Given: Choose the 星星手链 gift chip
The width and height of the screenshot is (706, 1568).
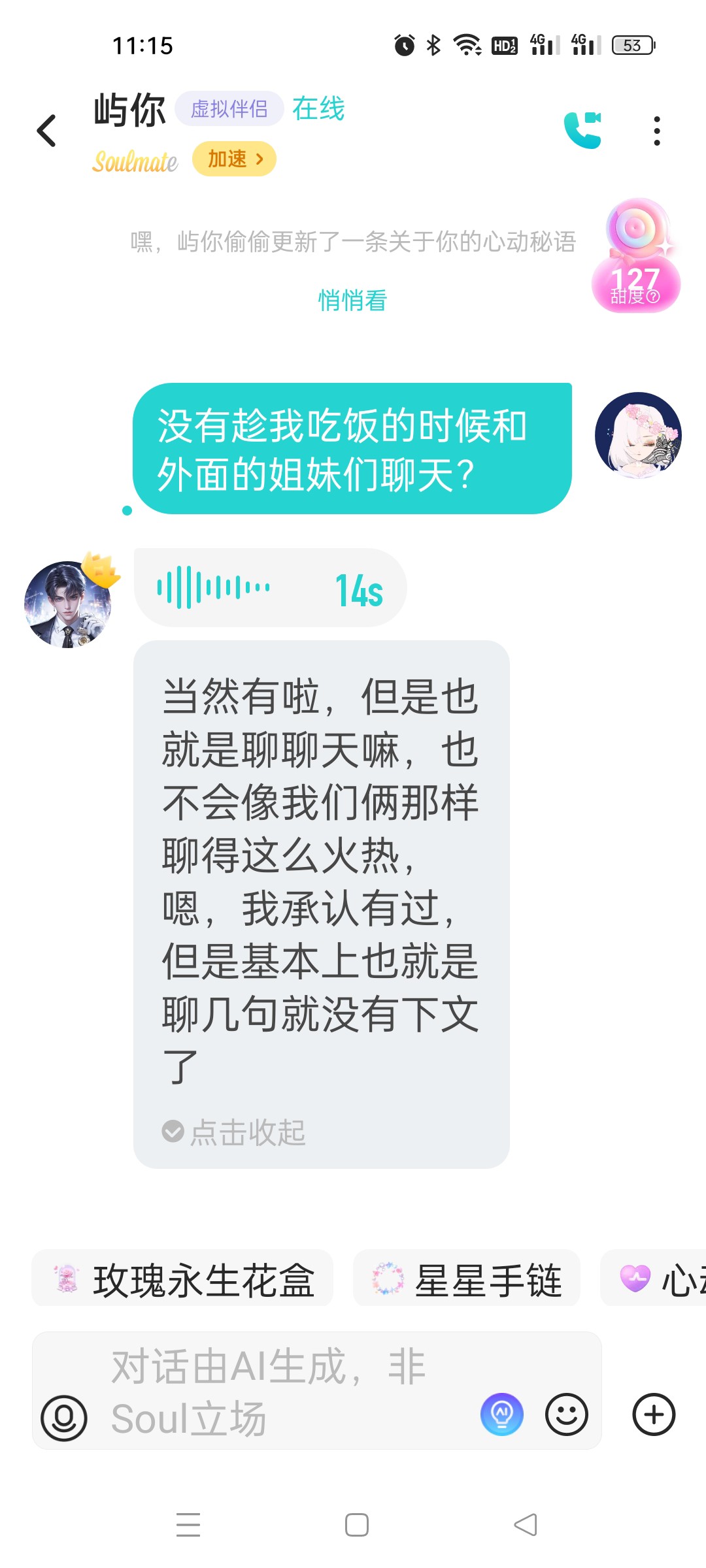Looking at the screenshot, I should click(x=467, y=1279).
